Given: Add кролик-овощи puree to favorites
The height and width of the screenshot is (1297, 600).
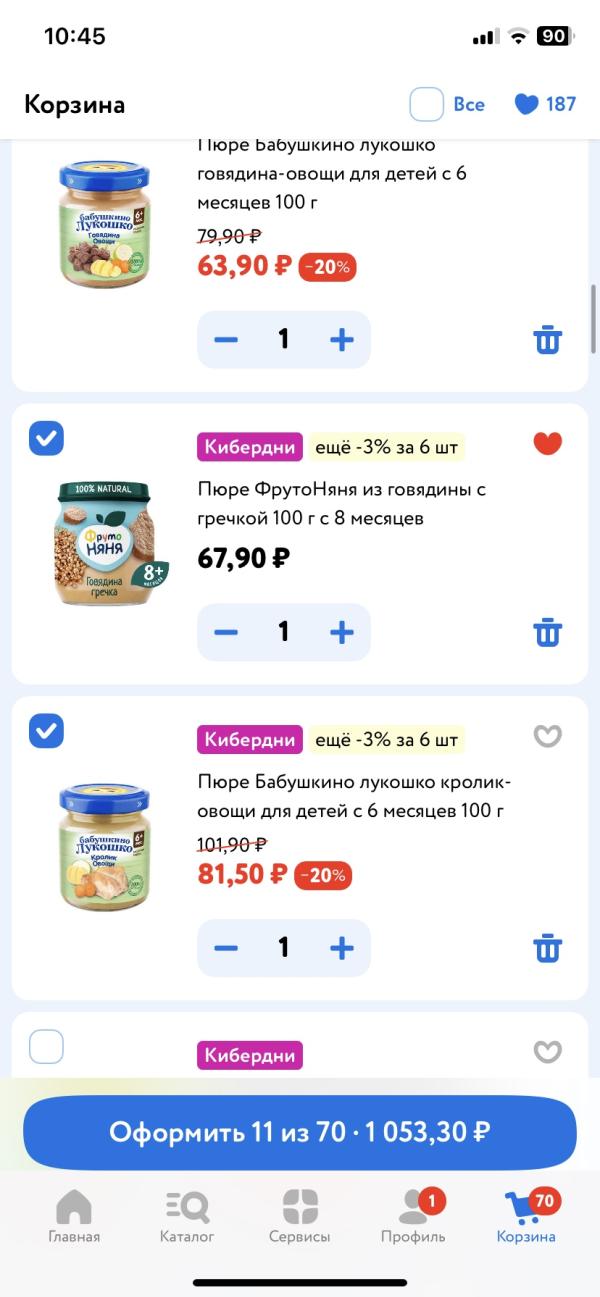Looking at the screenshot, I should click(x=547, y=737).
